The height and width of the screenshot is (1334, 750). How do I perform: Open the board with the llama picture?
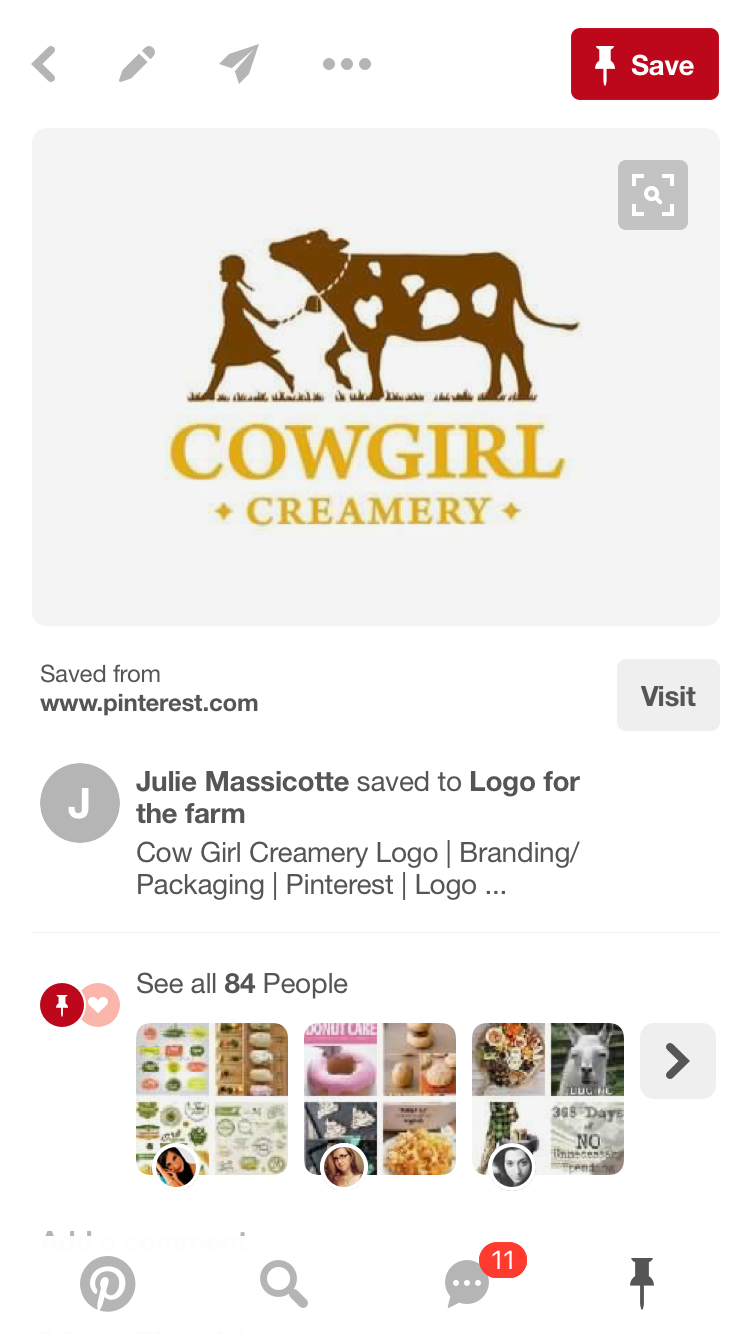(x=548, y=1098)
